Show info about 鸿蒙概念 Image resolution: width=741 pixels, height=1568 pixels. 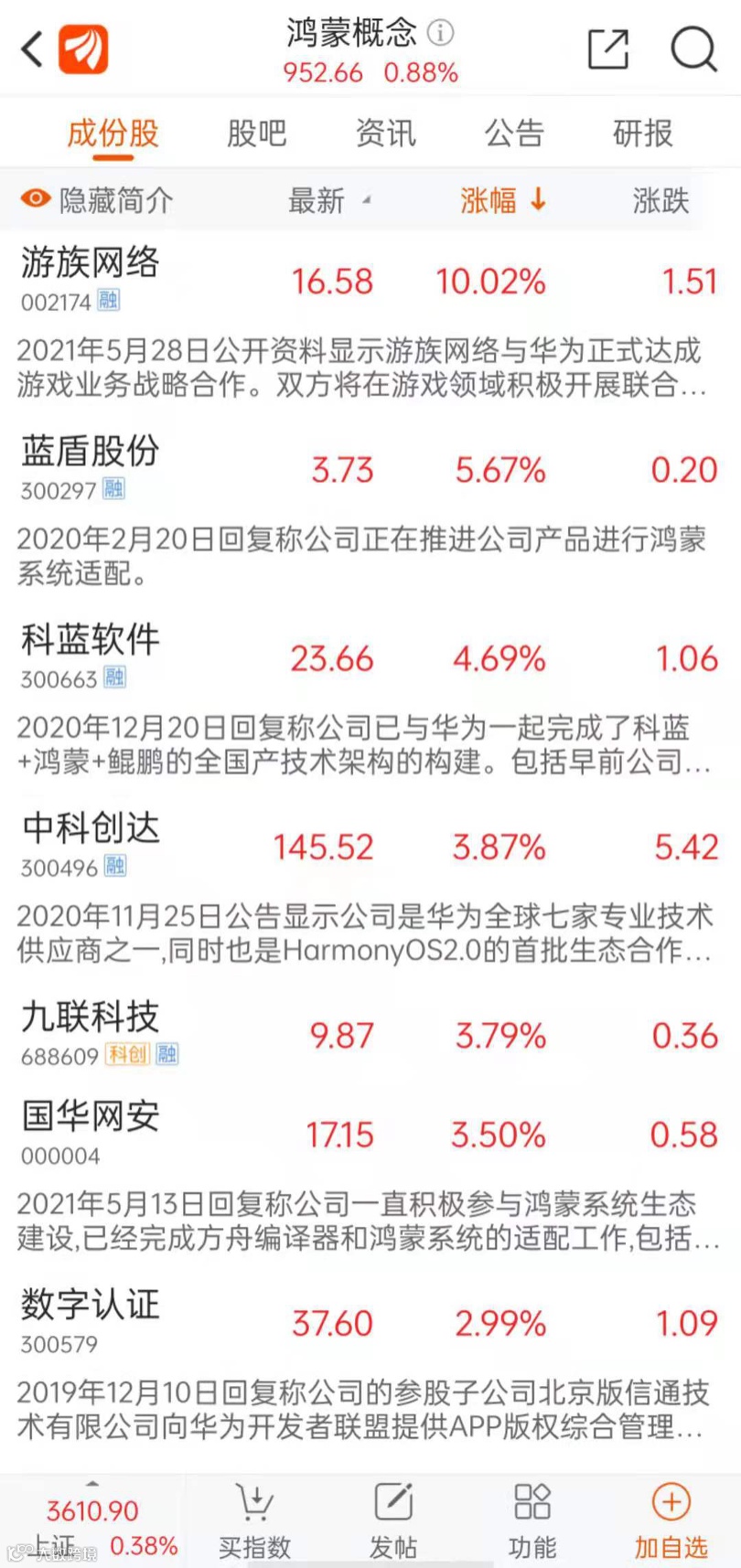[x=441, y=34]
